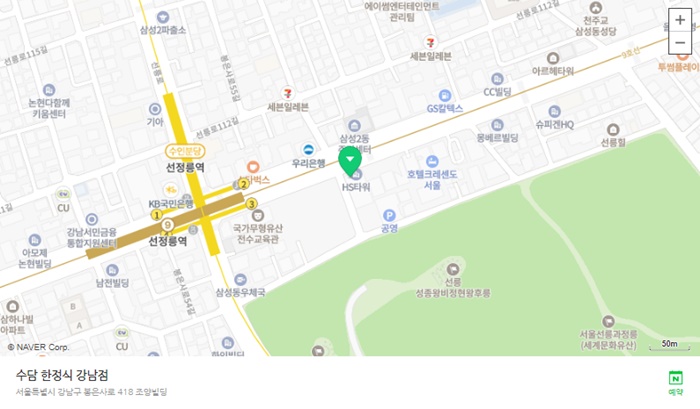Viewport: 700px width, 409px height.
Task: Zoom out the map with minus button
Action: [x=680, y=43]
